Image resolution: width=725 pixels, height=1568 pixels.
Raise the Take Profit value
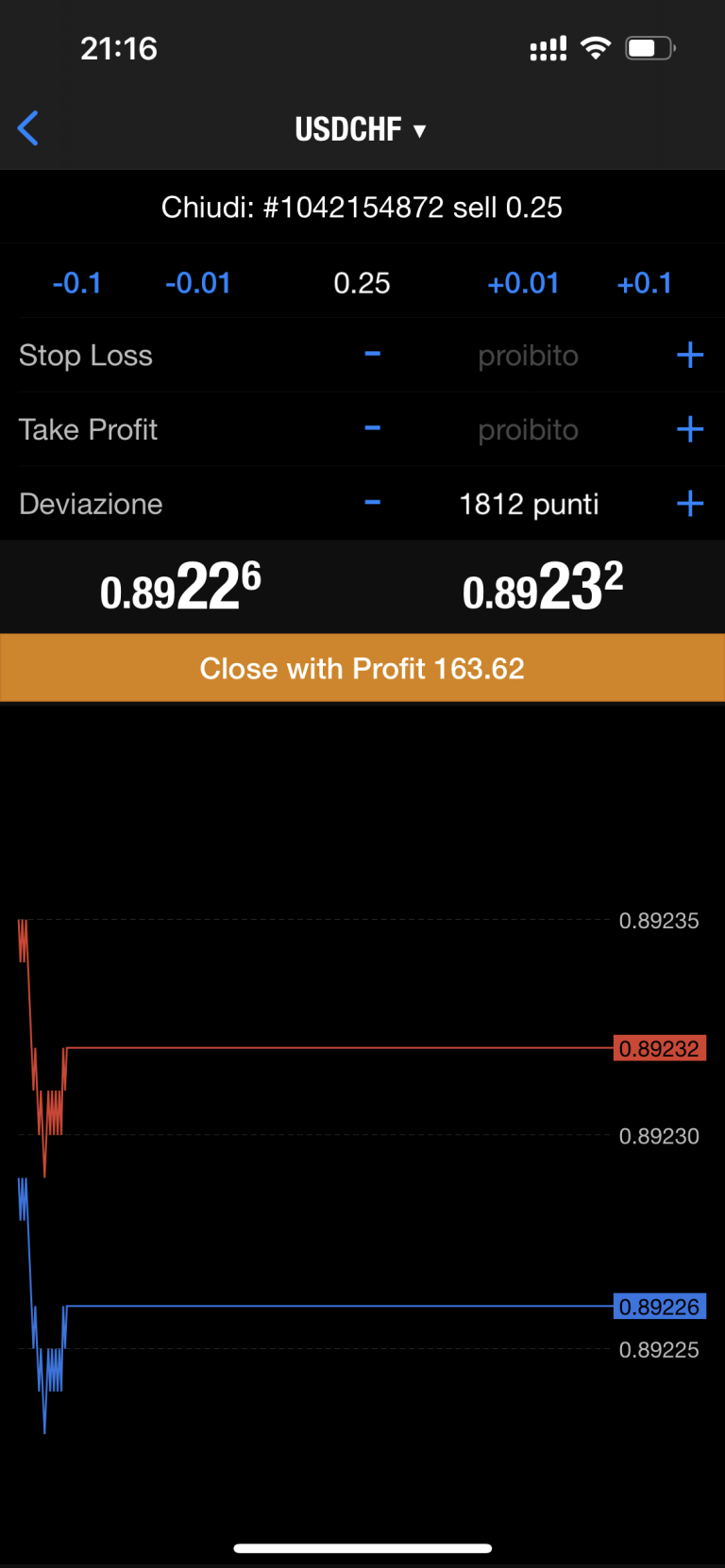tap(690, 429)
